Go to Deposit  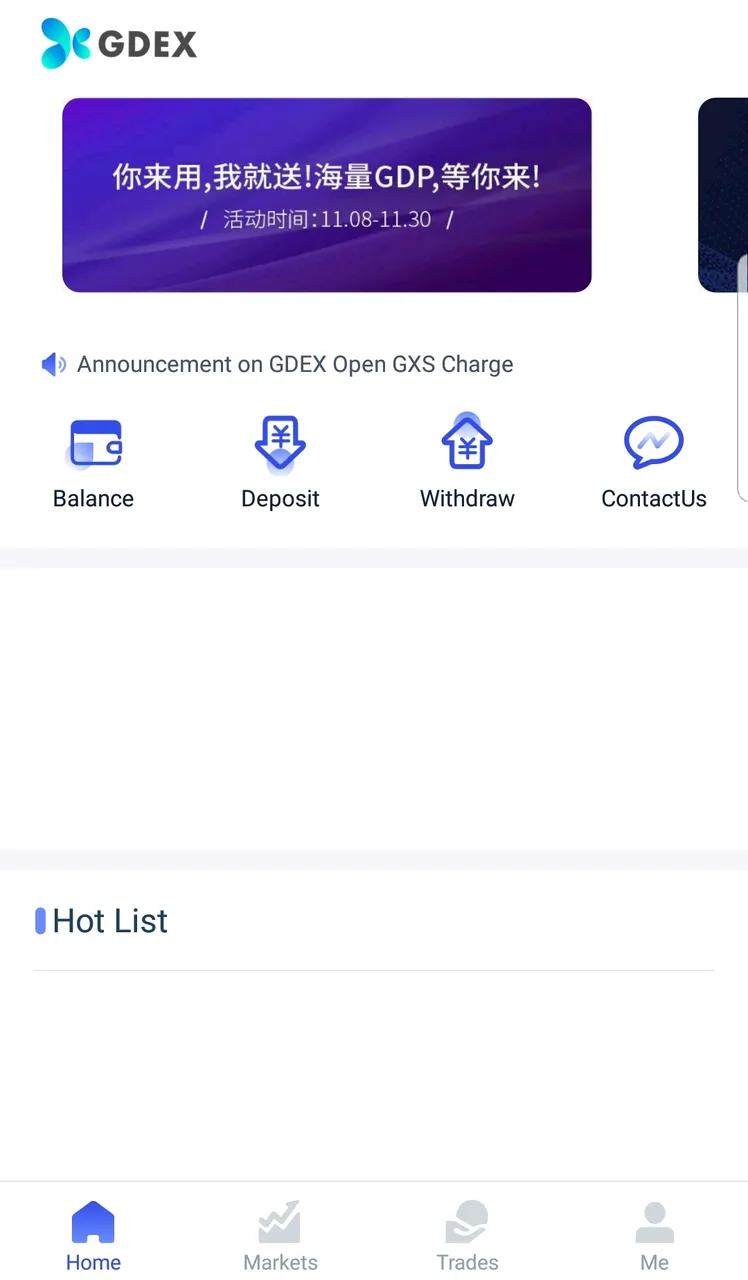[x=280, y=462]
